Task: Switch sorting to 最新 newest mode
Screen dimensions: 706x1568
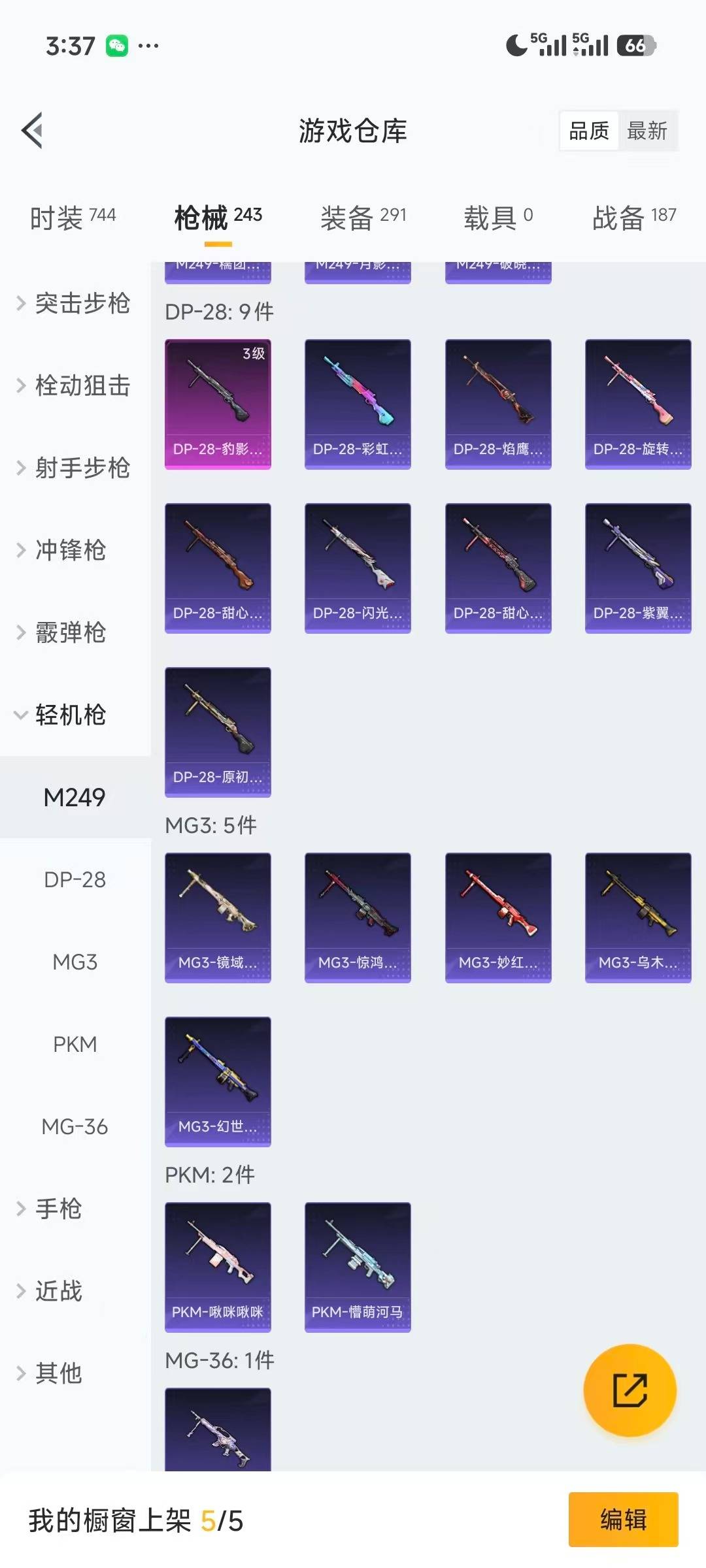Action: pos(648,131)
